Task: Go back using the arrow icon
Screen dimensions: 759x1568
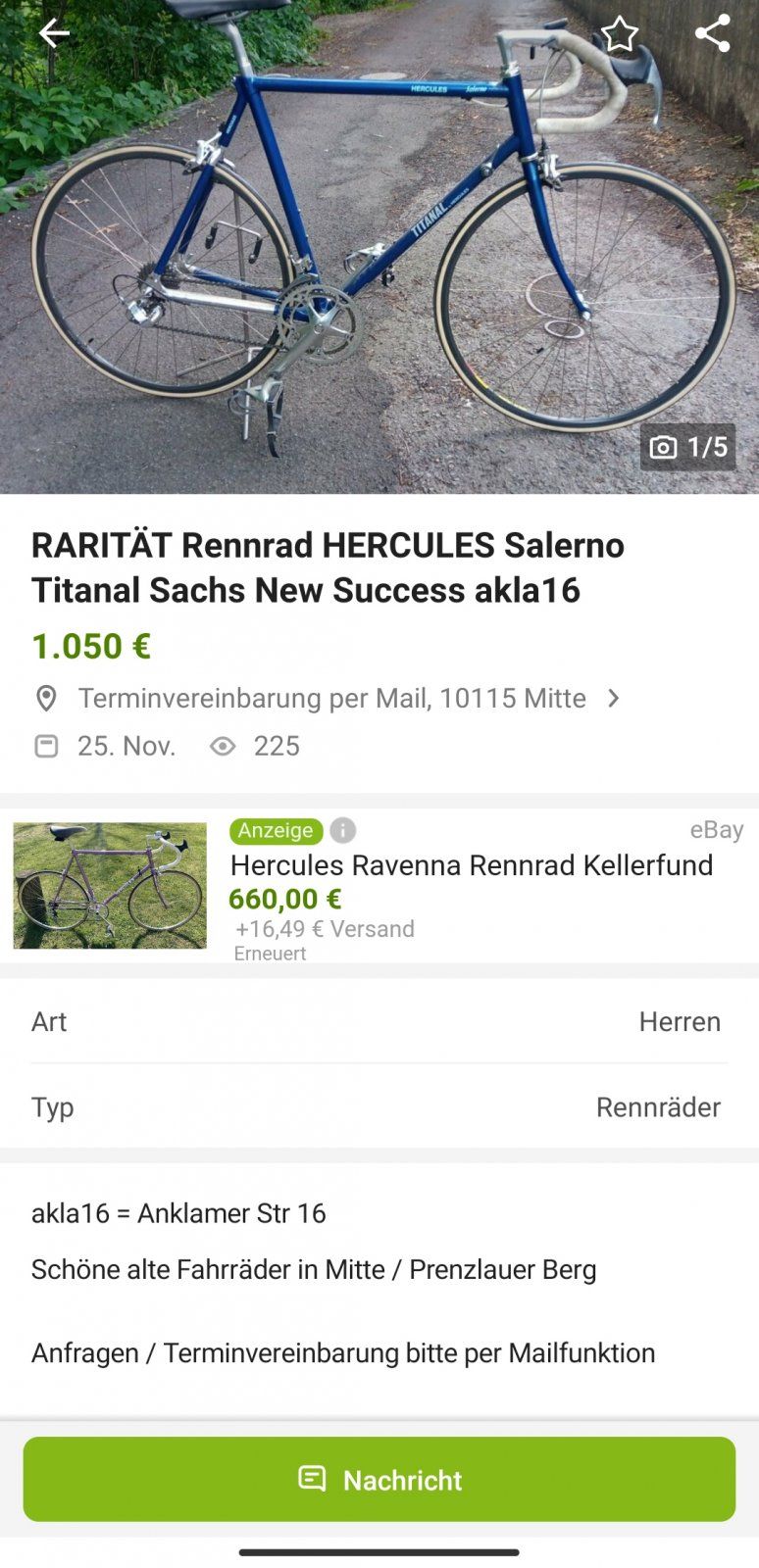Action: pyautogui.click(x=53, y=33)
